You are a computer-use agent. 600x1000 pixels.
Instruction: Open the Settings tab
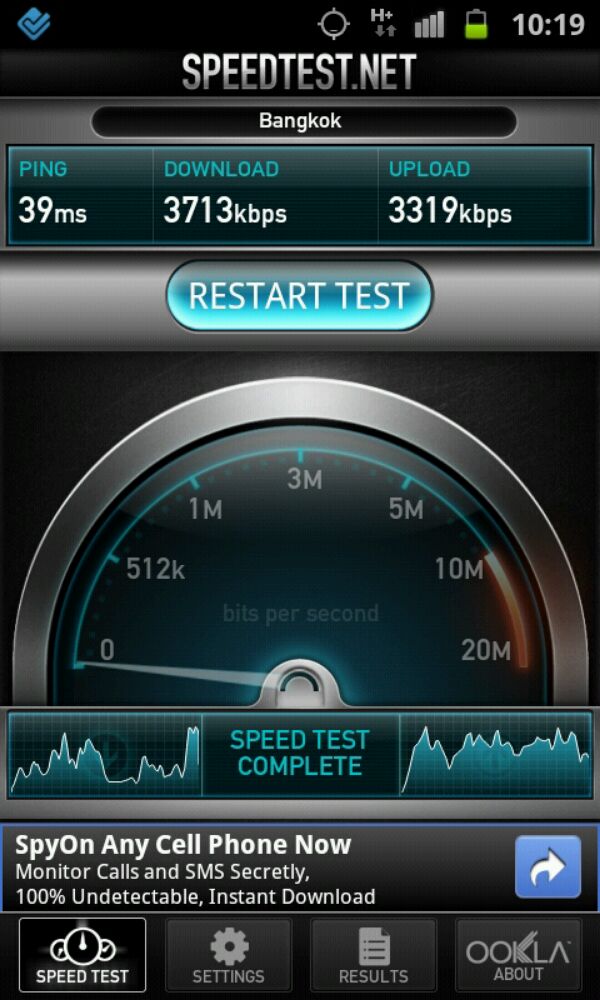[x=228, y=955]
